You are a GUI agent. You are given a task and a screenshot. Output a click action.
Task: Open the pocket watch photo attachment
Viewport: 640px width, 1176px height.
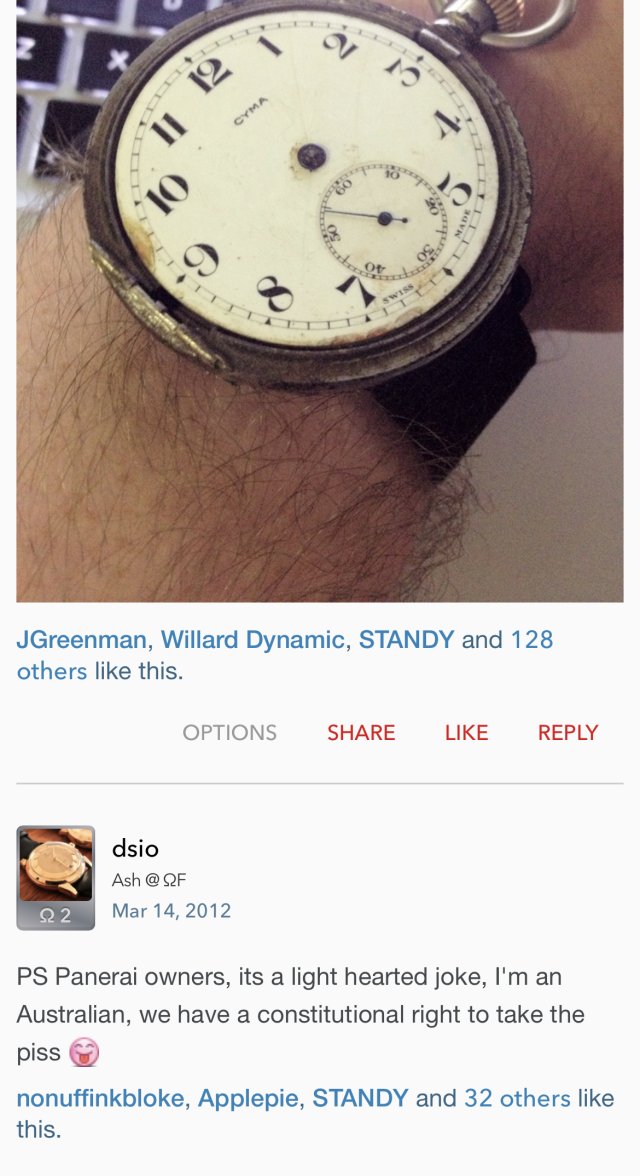click(x=320, y=300)
